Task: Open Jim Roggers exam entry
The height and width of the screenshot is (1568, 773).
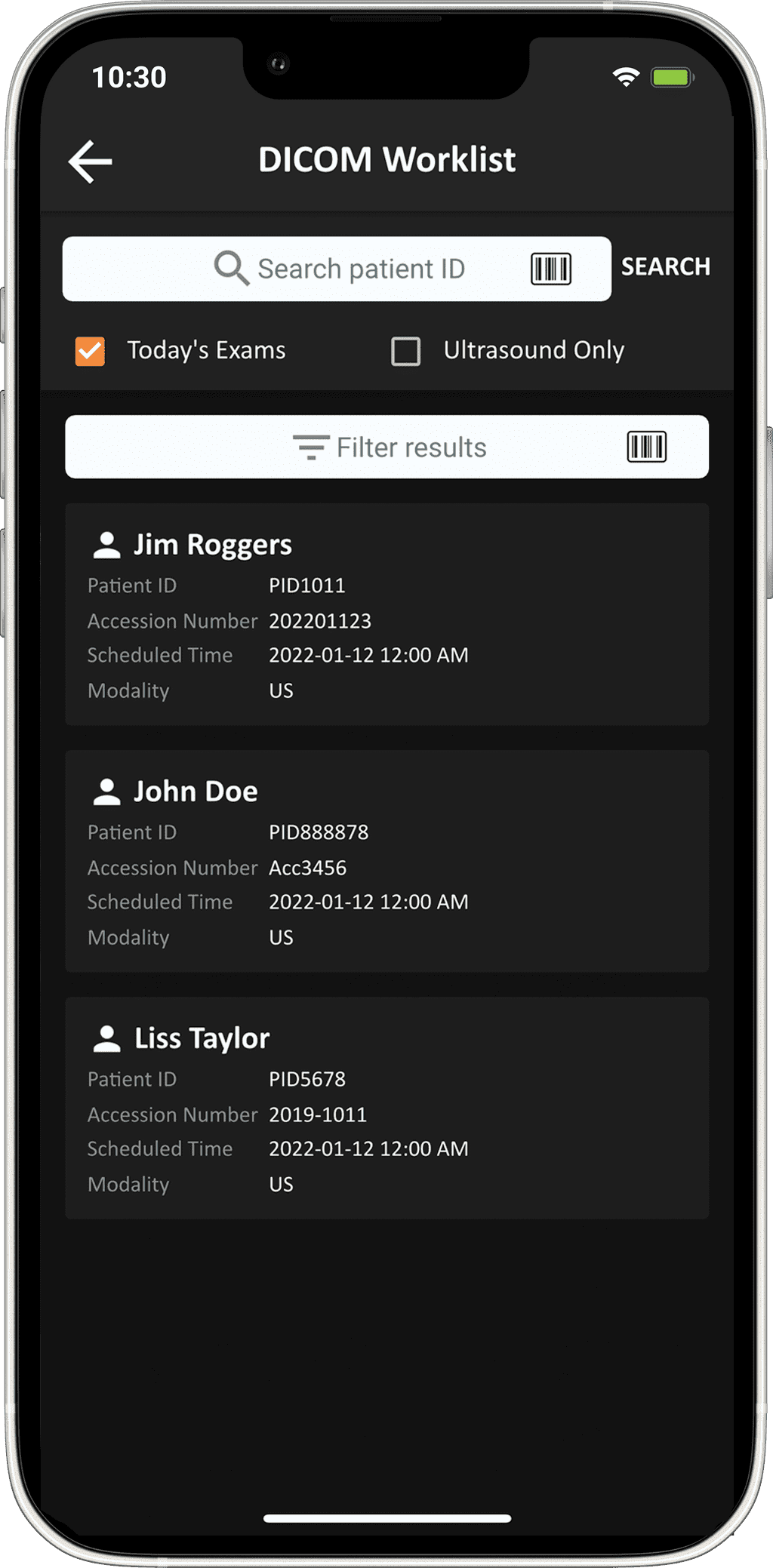Action: point(386,614)
